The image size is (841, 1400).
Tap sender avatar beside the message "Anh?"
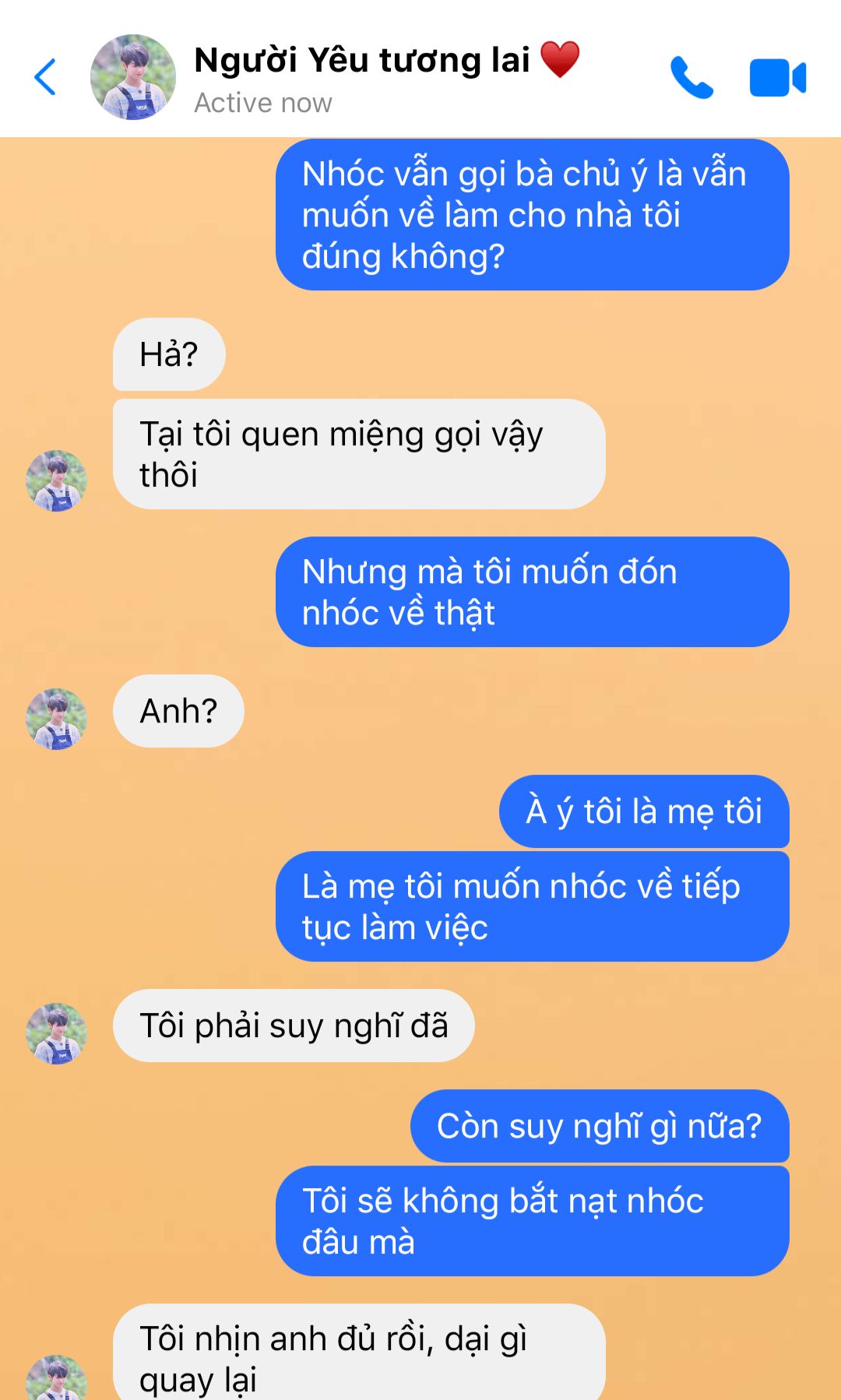pos(56,719)
